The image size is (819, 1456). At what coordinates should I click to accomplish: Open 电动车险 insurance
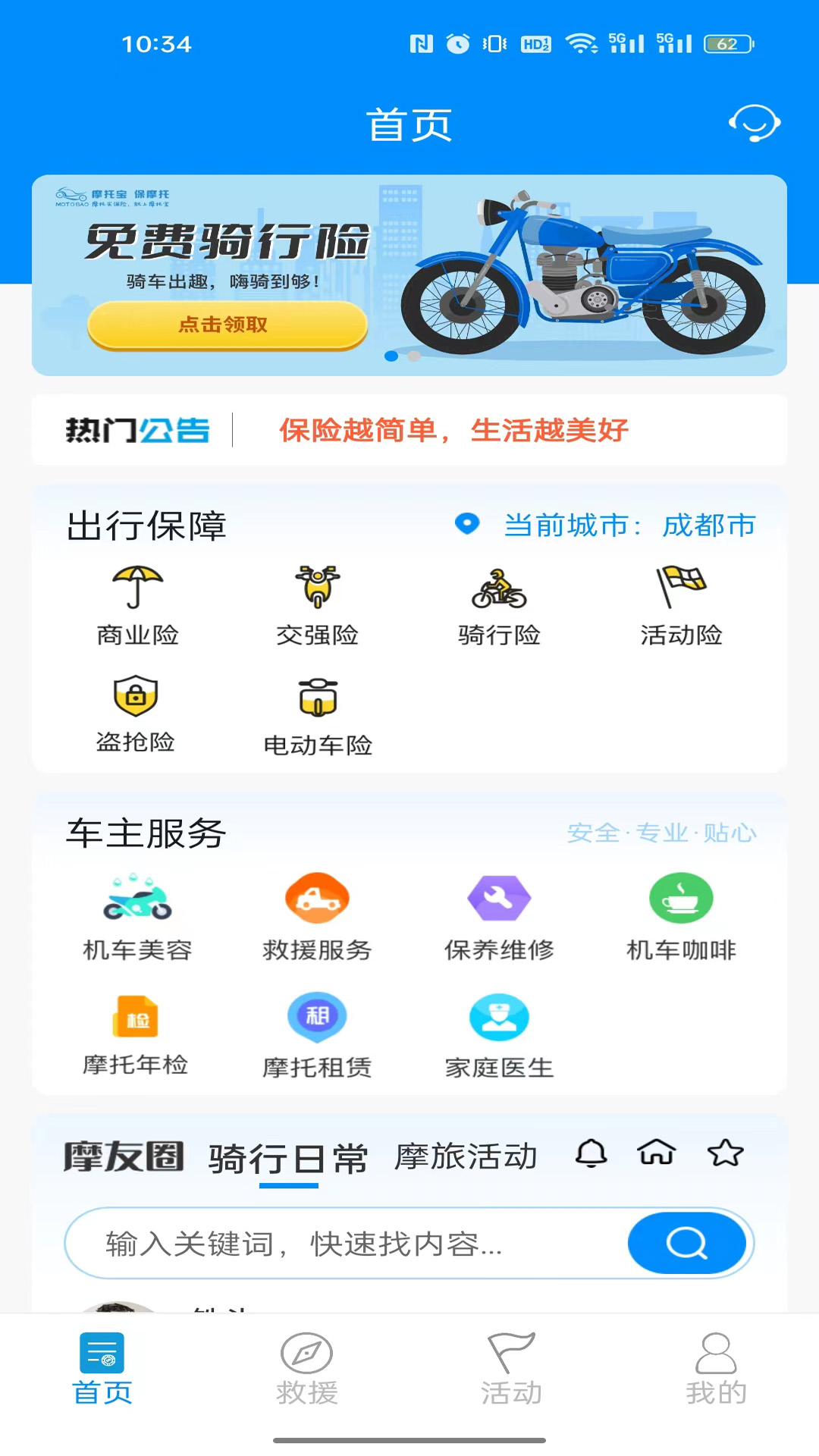pos(317,714)
